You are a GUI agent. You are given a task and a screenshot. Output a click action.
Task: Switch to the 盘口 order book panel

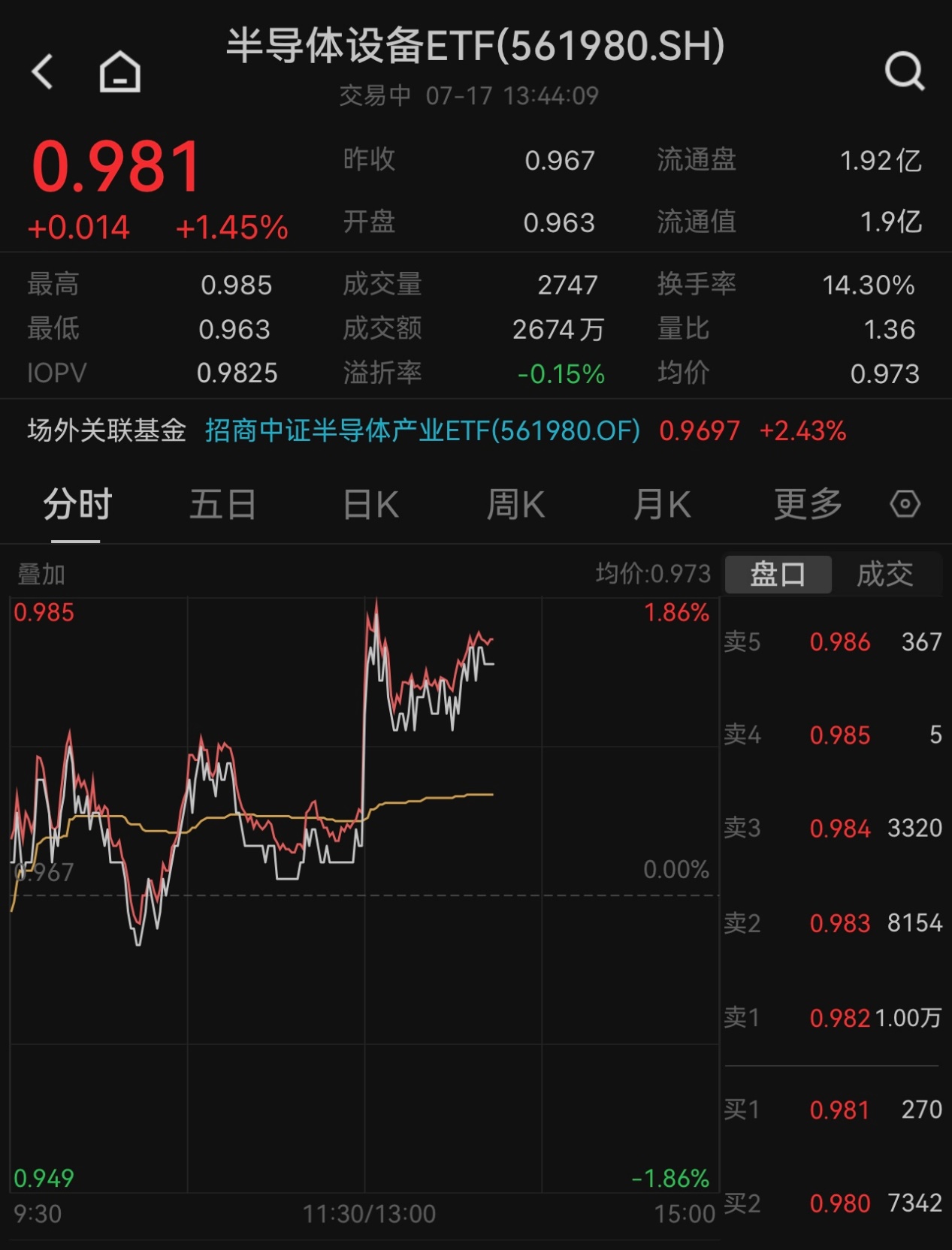[778, 574]
